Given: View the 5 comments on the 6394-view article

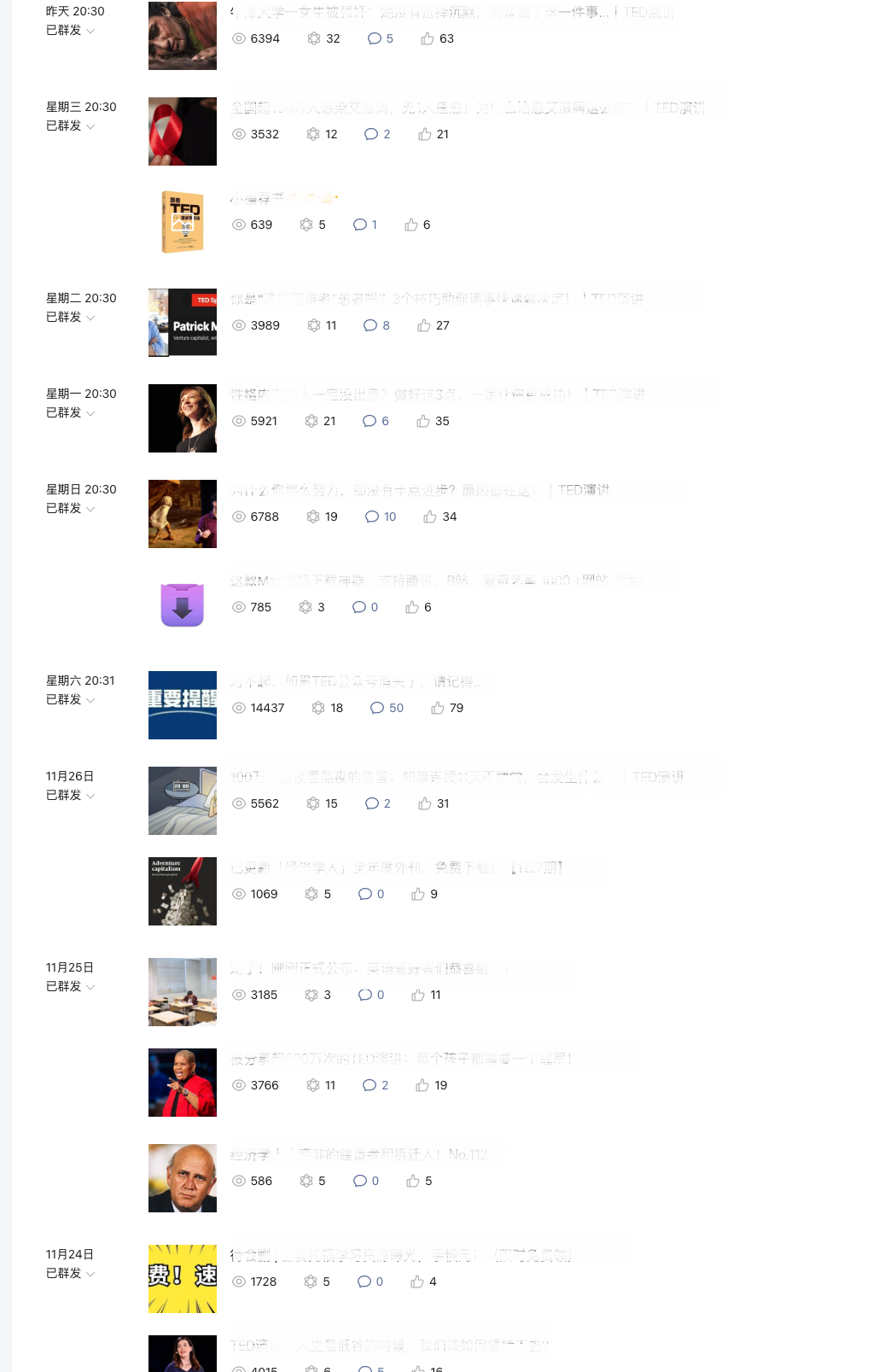Looking at the screenshot, I should point(381,38).
